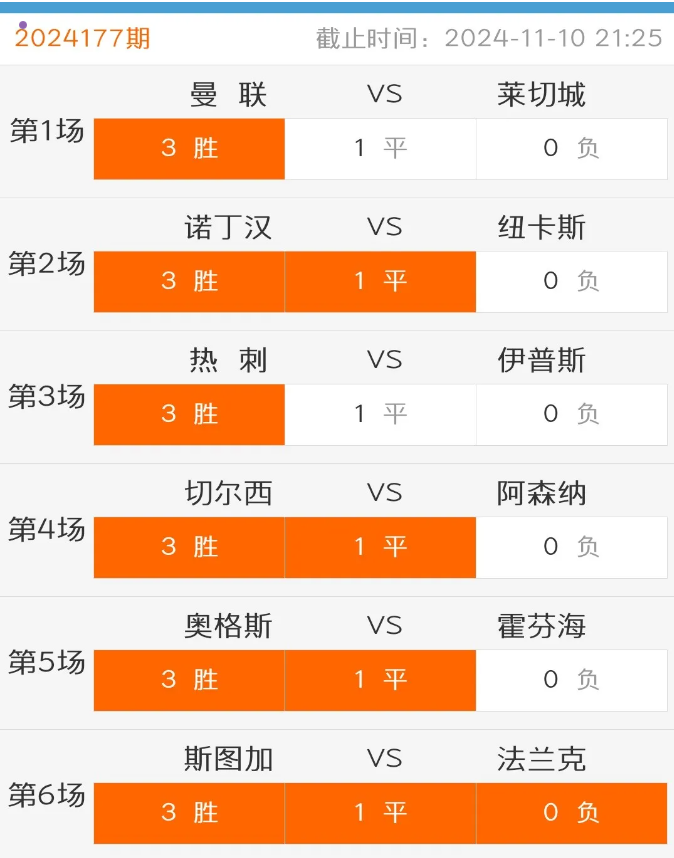
Task: Select 0 负 for 热刺 vs 伊普斯
Action: 571,414
